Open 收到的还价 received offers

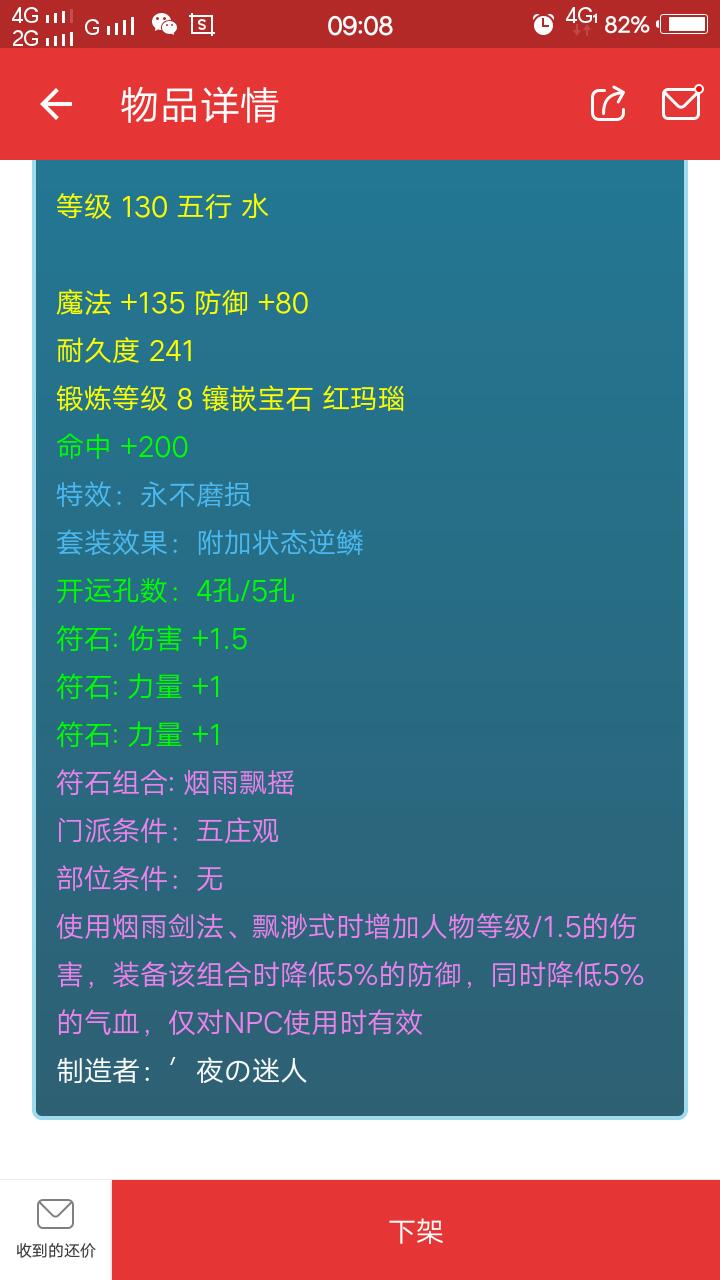56,1230
